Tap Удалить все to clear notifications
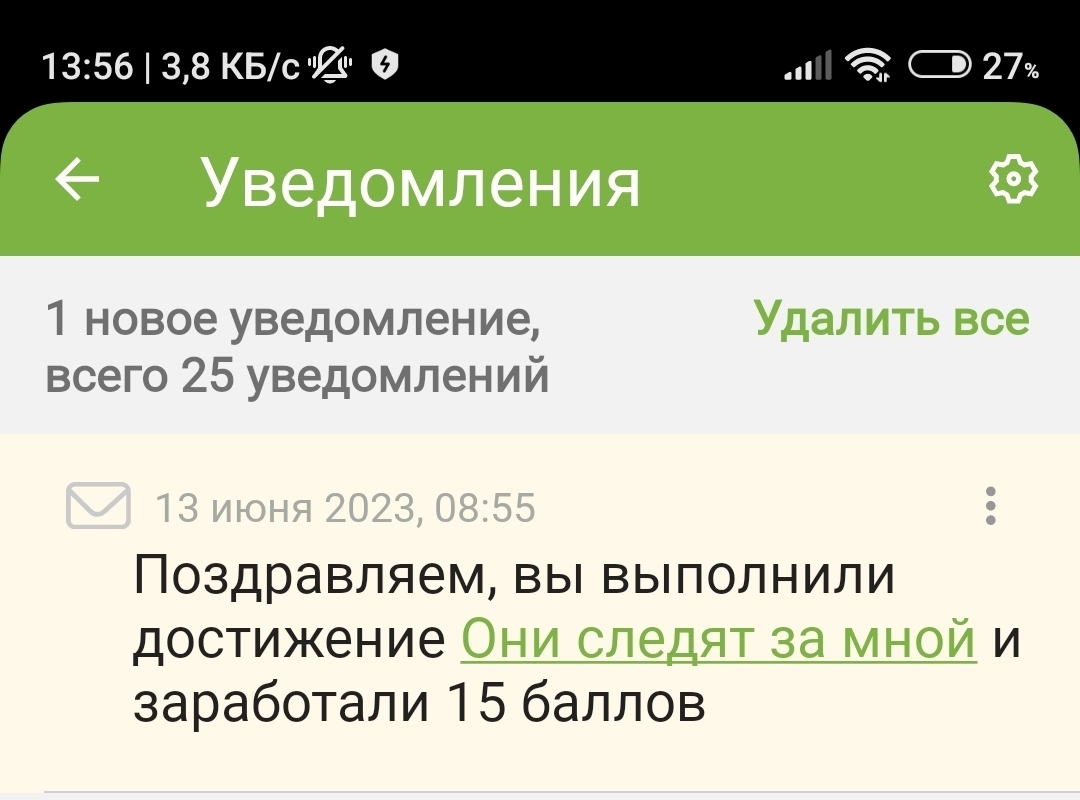This screenshot has height=800, width=1080. tap(891, 319)
